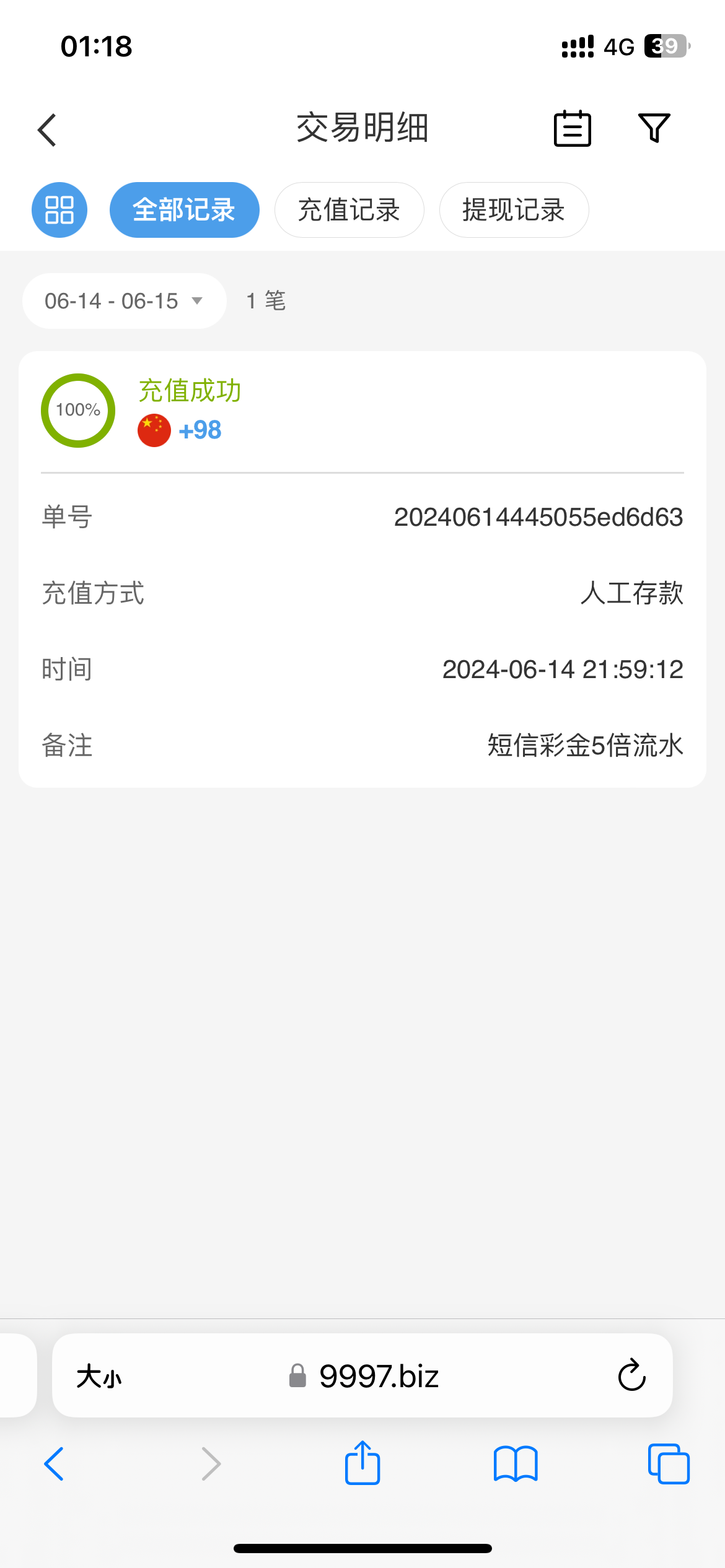Open the tab overview icon
725x1568 pixels.
[x=667, y=1463]
